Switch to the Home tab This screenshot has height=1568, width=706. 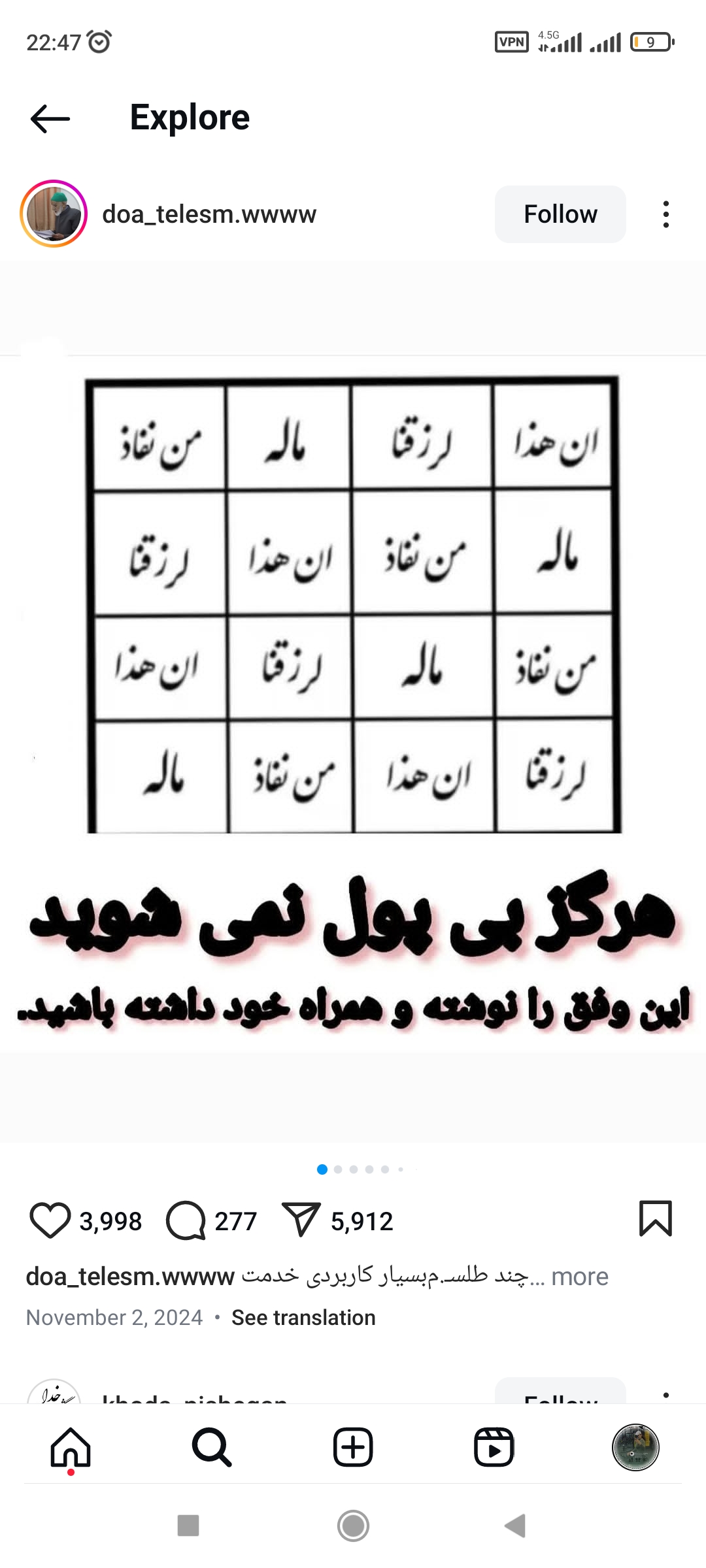pyautogui.click(x=71, y=1447)
